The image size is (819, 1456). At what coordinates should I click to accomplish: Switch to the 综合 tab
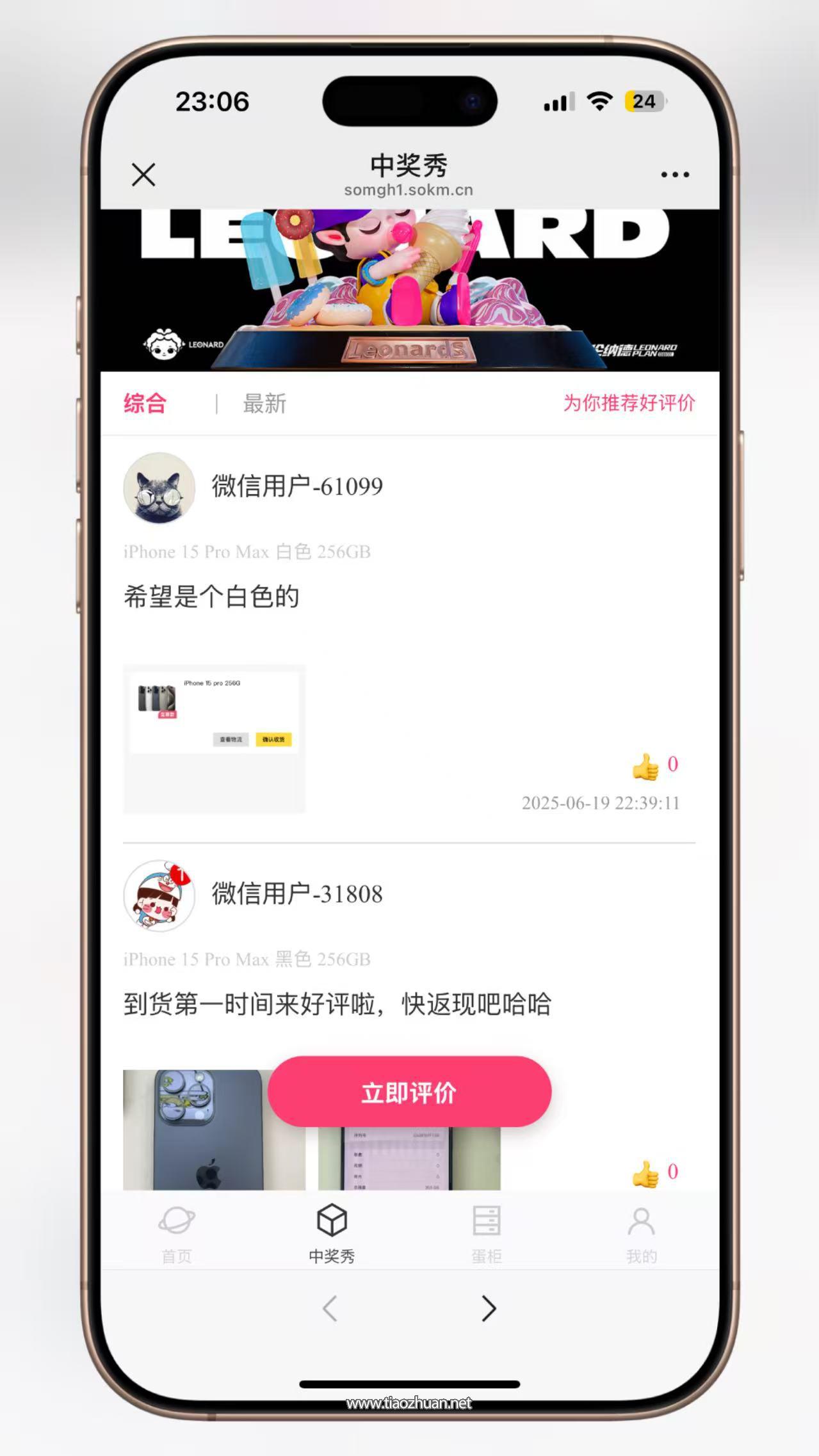[x=145, y=404]
